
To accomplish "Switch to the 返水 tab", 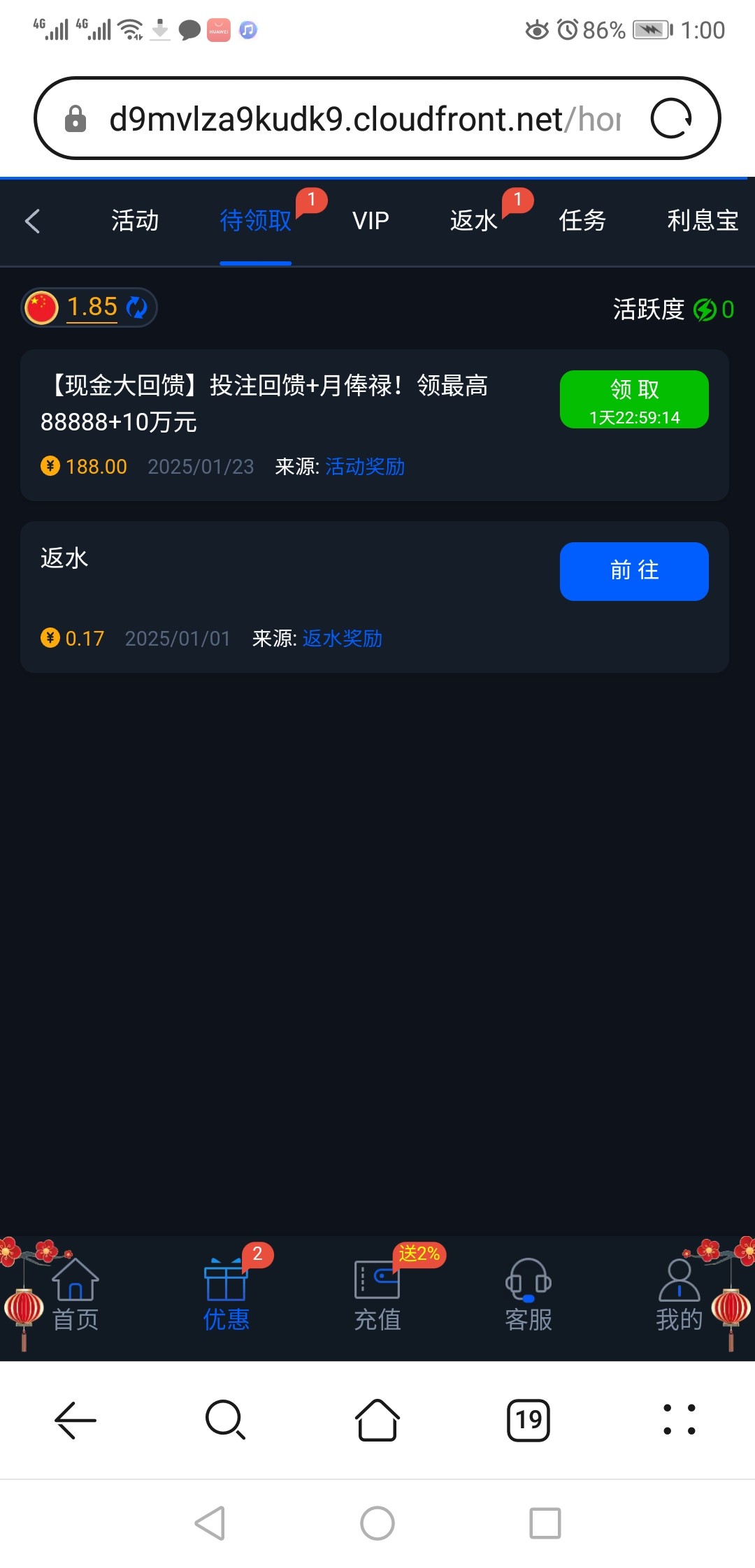I will (473, 221).
